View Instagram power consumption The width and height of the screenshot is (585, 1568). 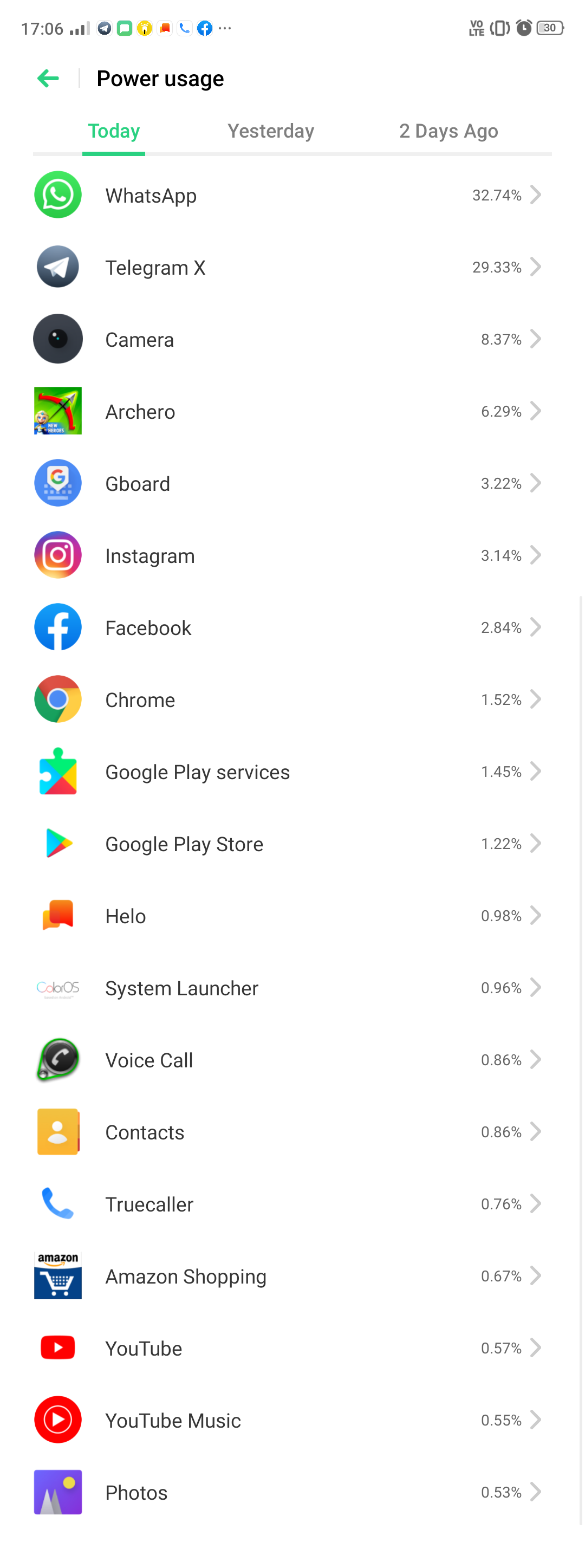pyautogui.click(x=292, y=555)
